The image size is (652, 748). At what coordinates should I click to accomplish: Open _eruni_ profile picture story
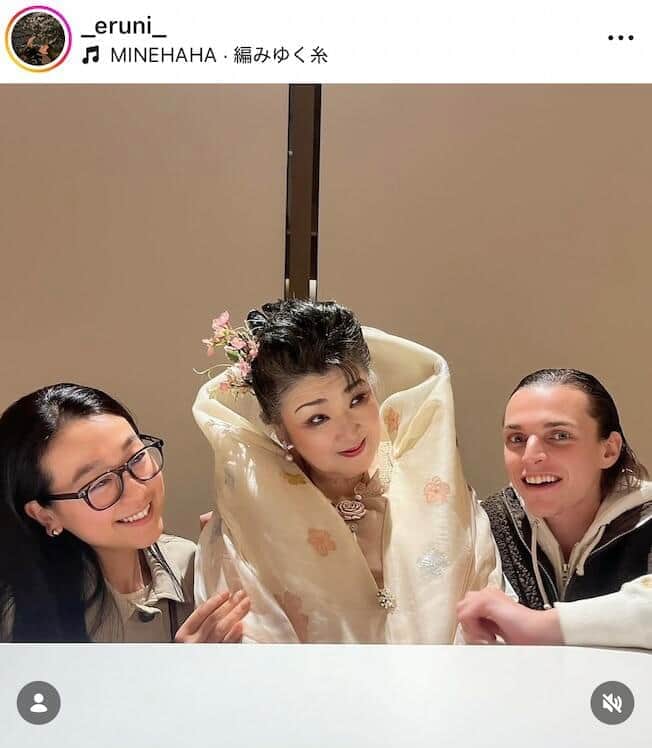38,39
